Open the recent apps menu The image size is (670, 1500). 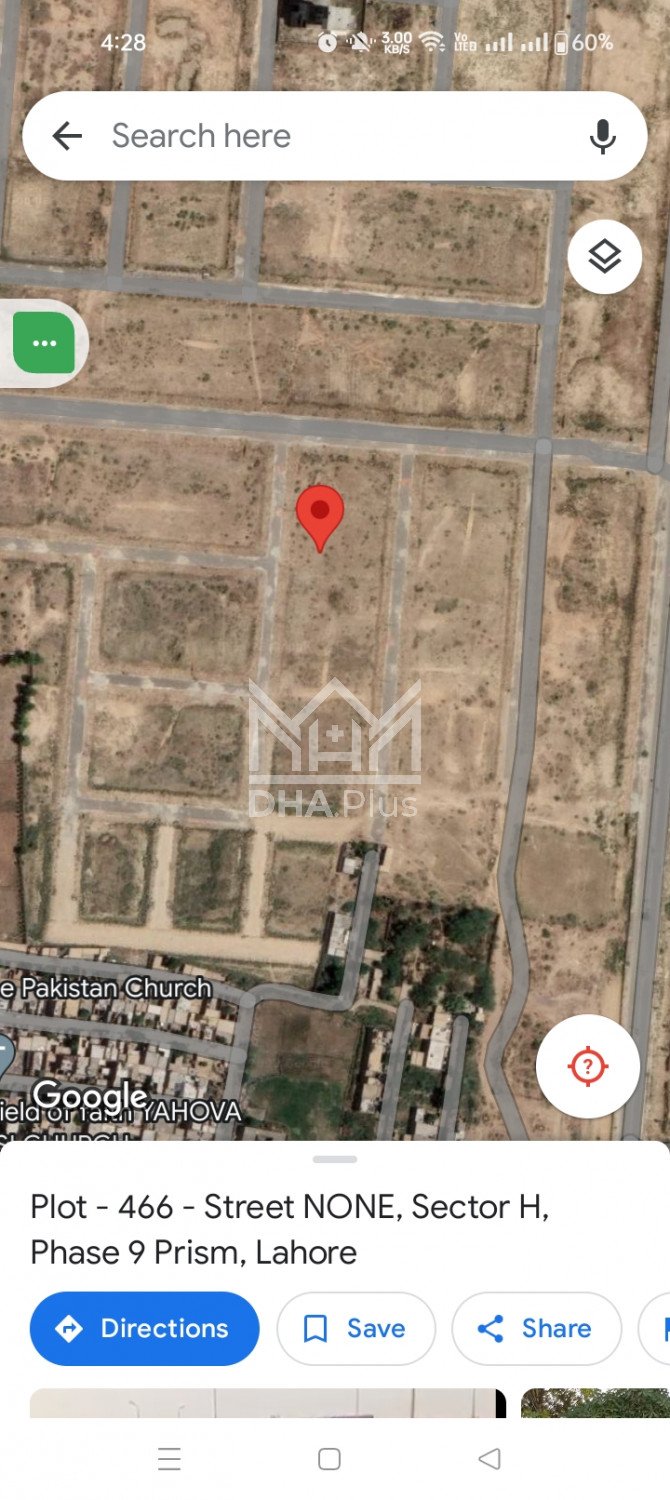(x=169, y=1459)
